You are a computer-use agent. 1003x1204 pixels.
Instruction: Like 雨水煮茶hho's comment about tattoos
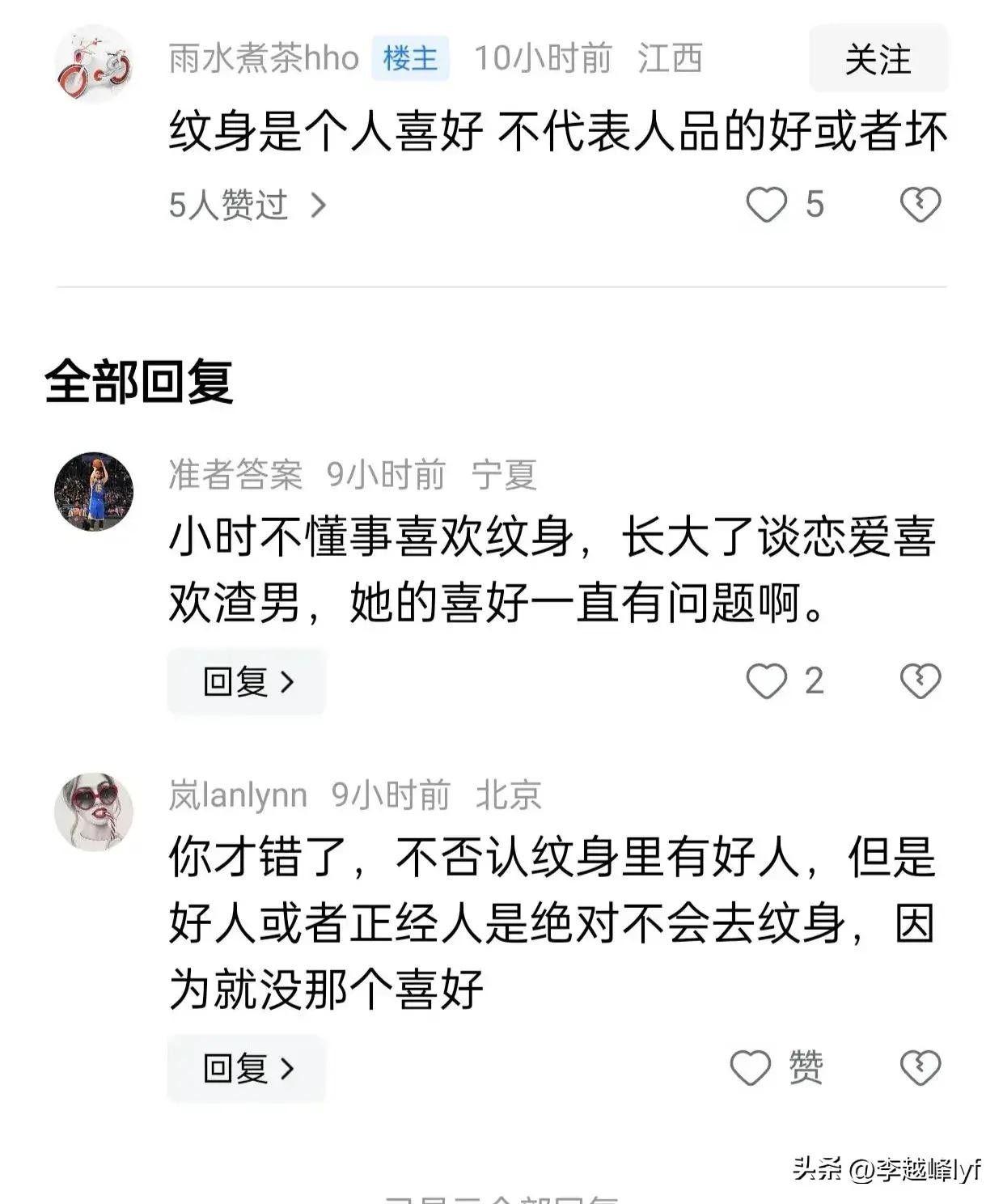tap(766, 204)
